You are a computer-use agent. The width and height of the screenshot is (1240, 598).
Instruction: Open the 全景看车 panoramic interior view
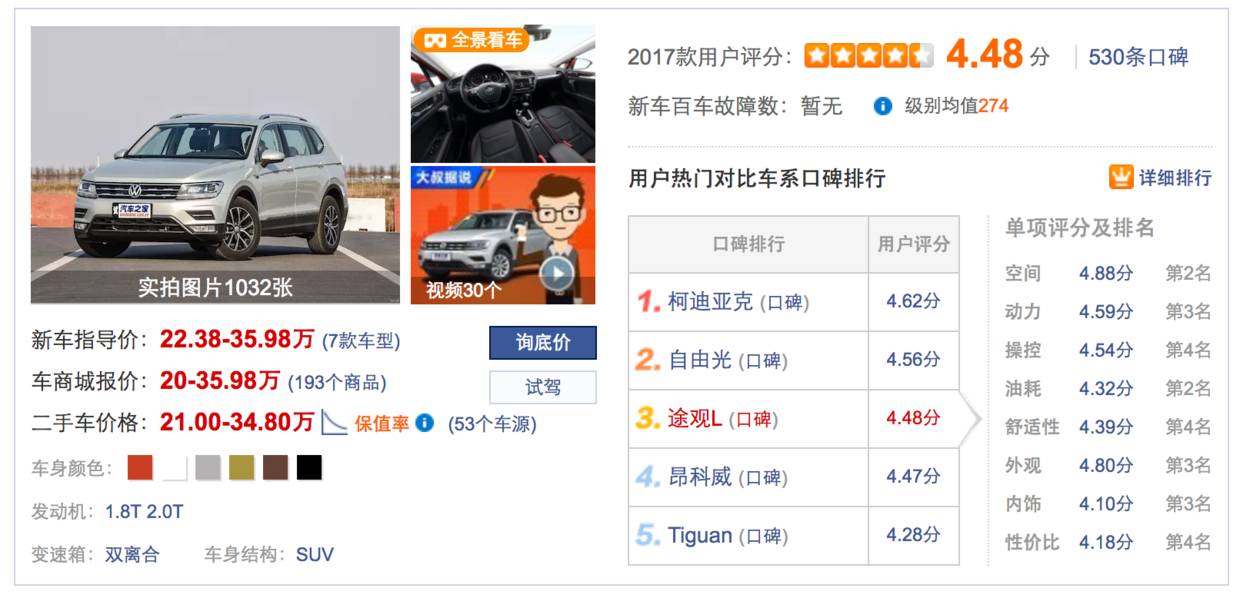click(502, 94)
